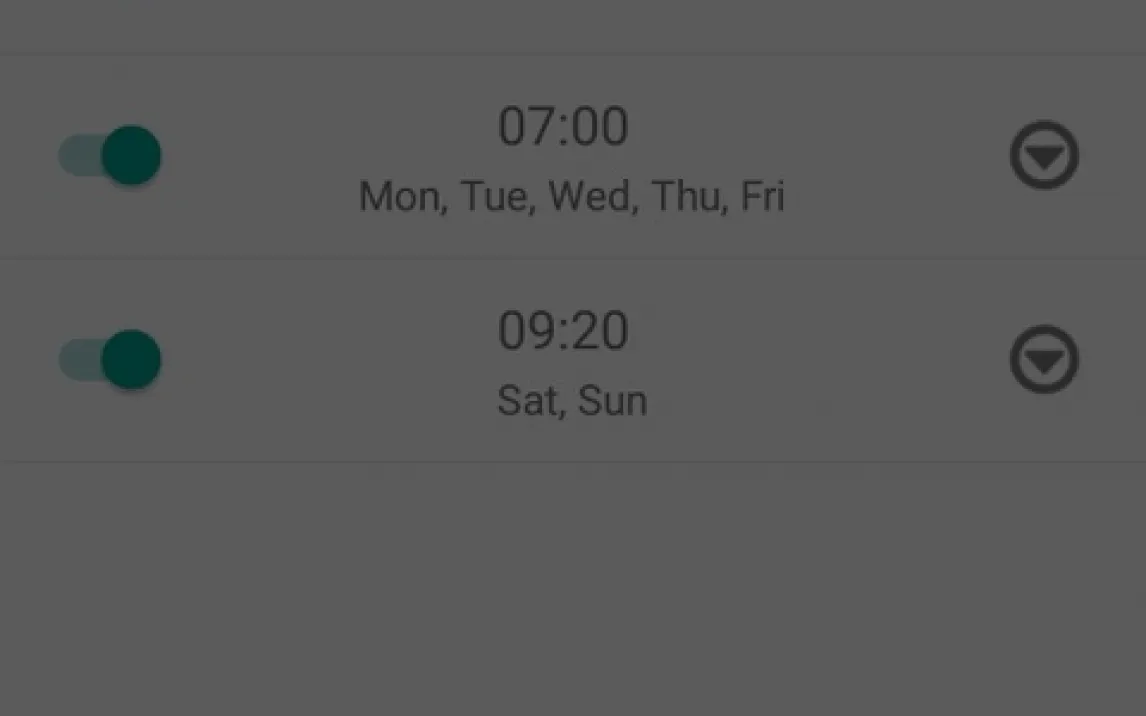
Task: Expand options for the 07:00 alarm
Action: pyautogui.click(x=1043, y=156)
